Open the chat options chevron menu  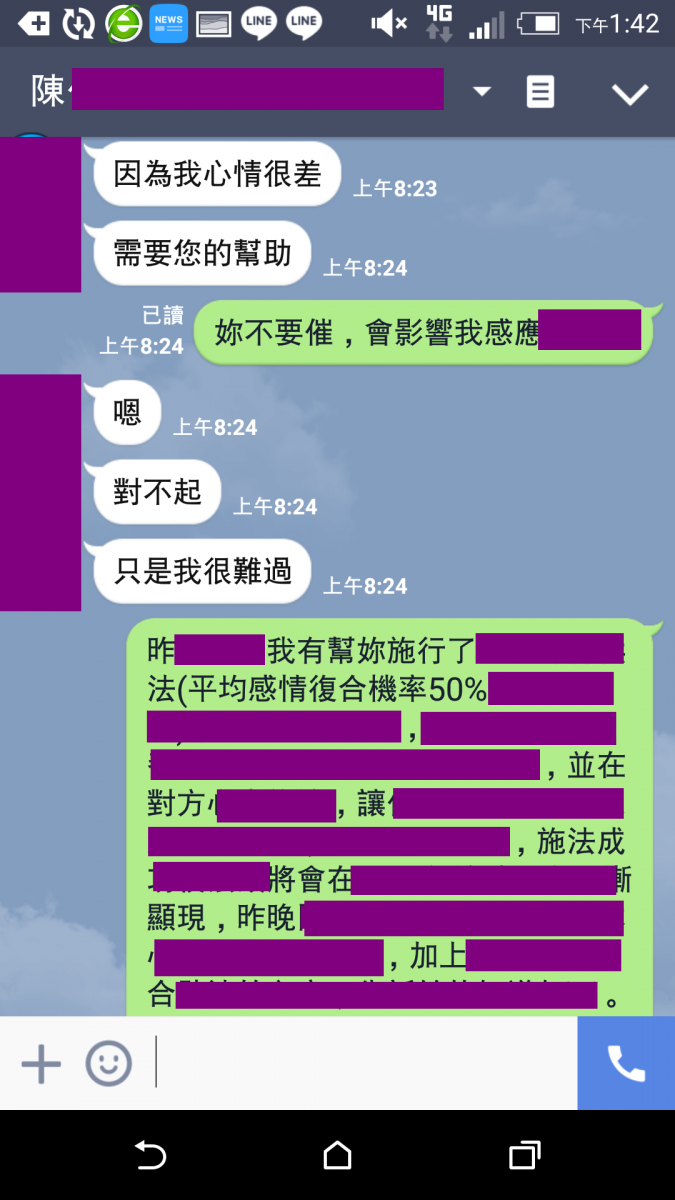tap(630, 93)
